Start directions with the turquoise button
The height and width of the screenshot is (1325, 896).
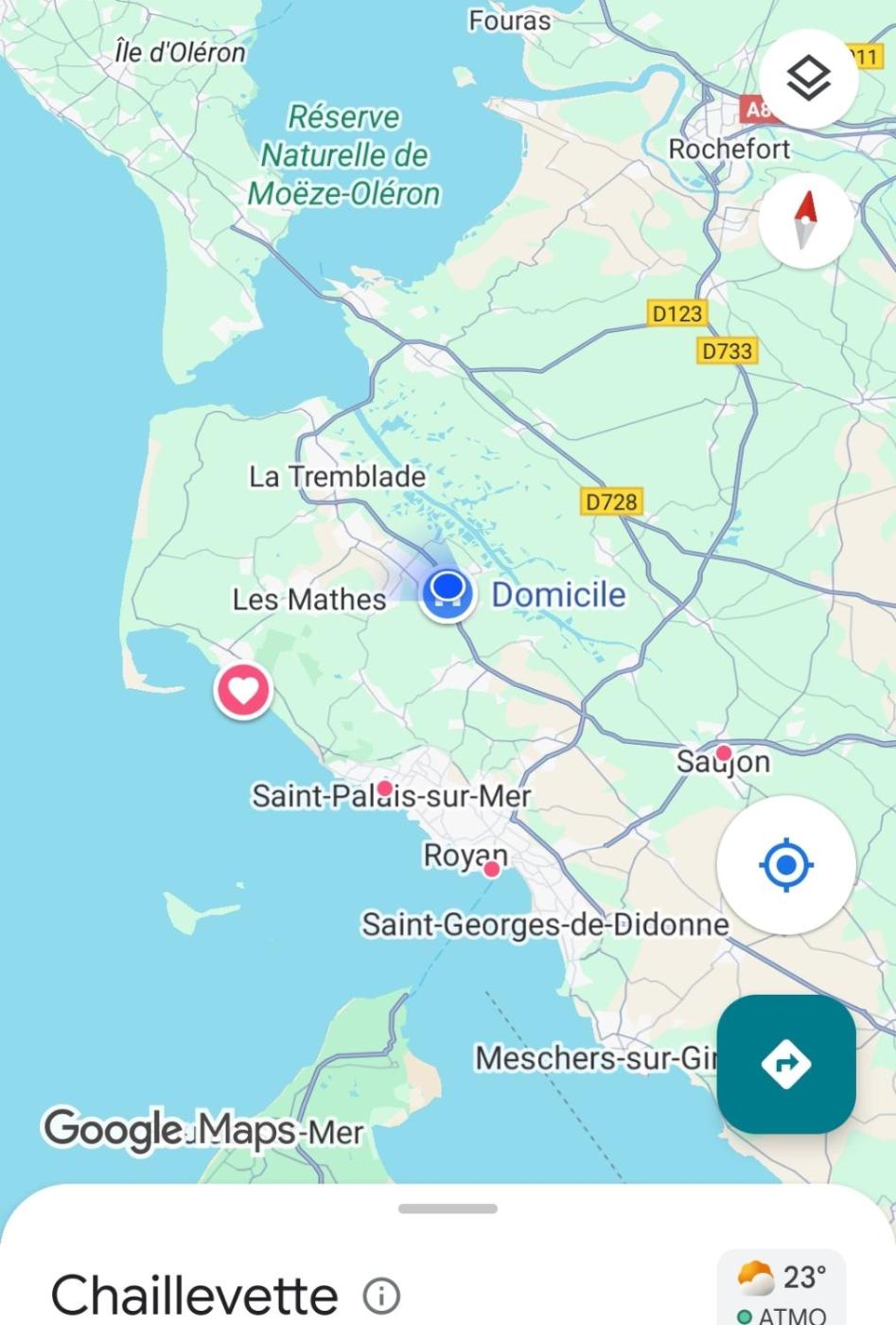click(x=785, y=1064)
